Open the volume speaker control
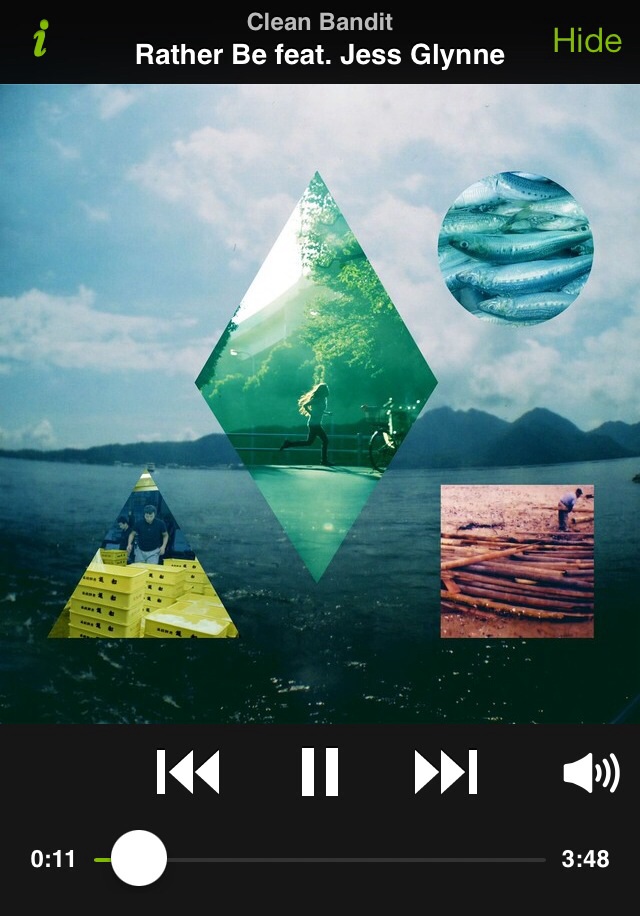 (x=591, y=772)
